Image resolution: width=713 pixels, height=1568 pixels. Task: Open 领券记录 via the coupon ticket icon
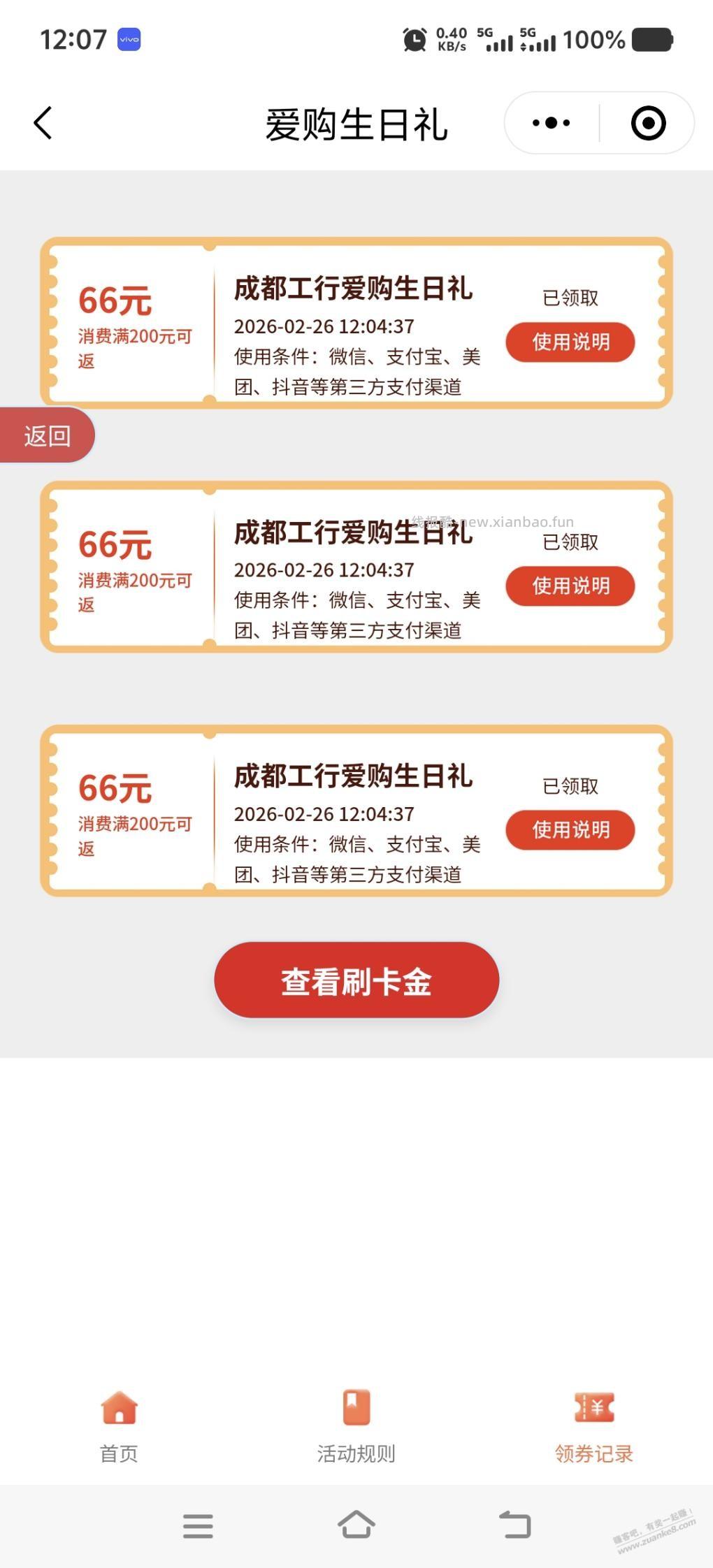coord(593,1407)
